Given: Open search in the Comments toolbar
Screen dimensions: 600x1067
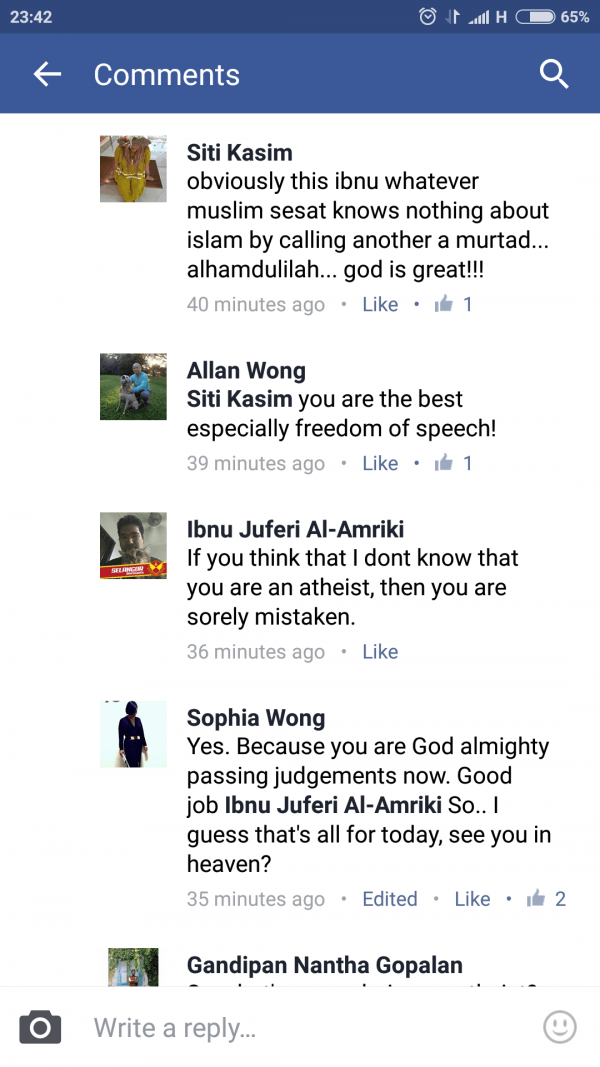Looking at the screenshot, I should pyautogui.click(x=554, y=74).
